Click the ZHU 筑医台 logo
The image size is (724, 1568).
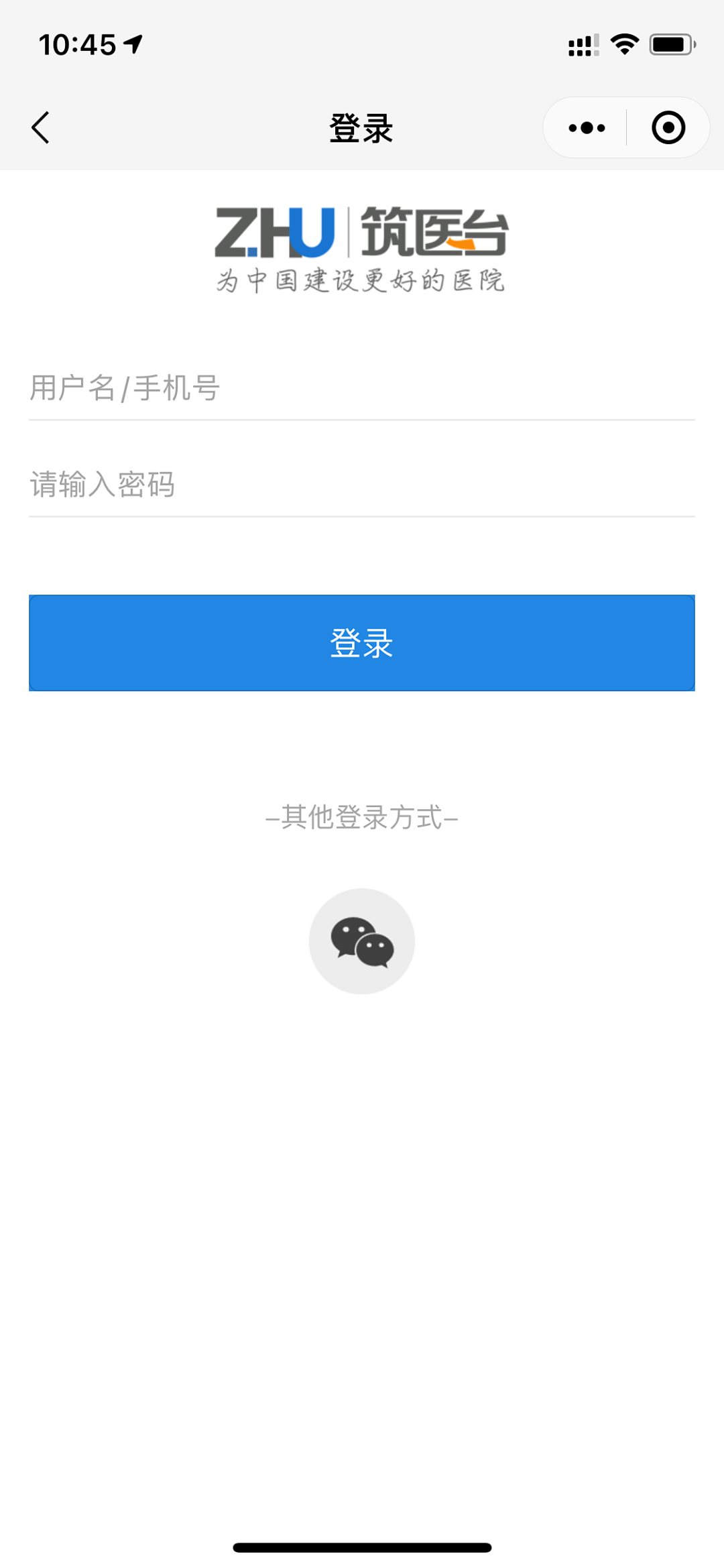coord(362,231)
